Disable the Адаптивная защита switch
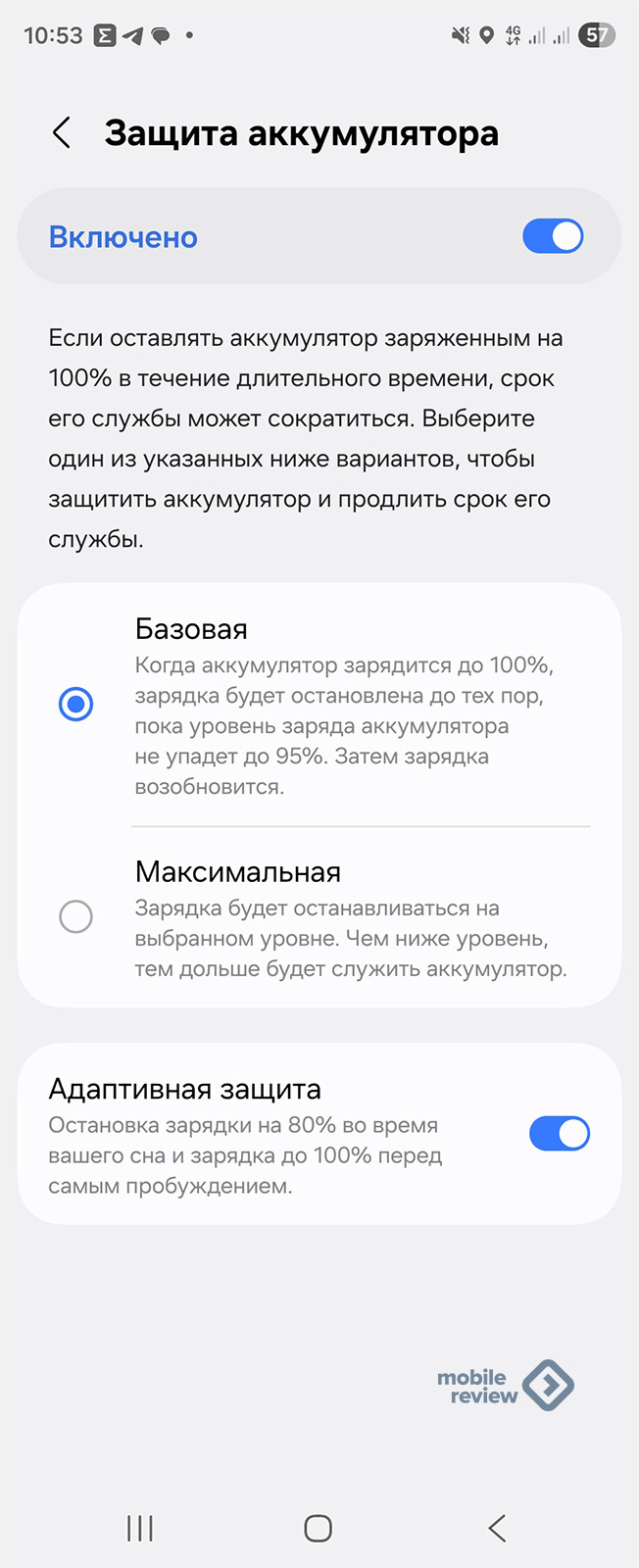Image resolution: width=639 pixels, height=1568 pixels. point(559,1134)
